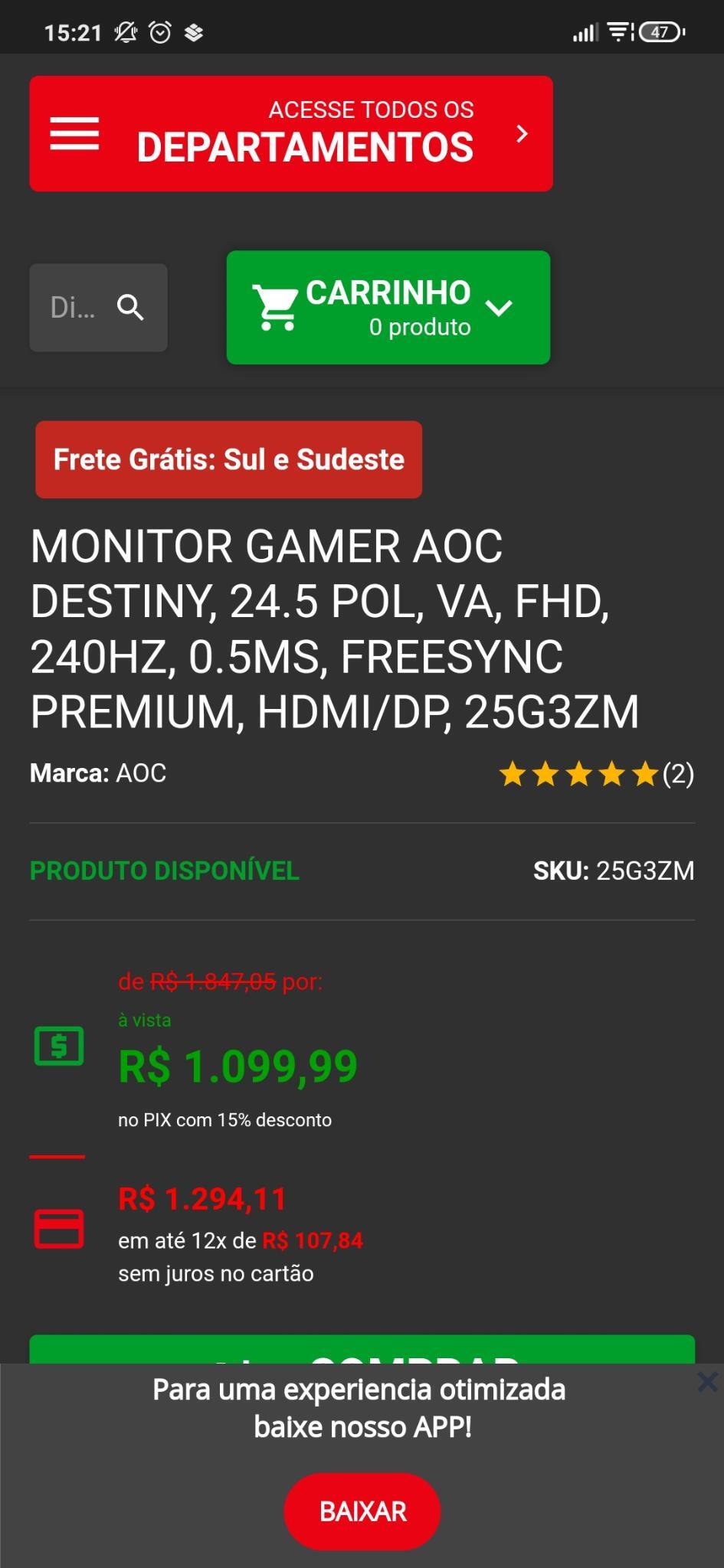724x1568 pixels.
Task: Expand the Carrinho cart dropdown
Action: (388, 308)
